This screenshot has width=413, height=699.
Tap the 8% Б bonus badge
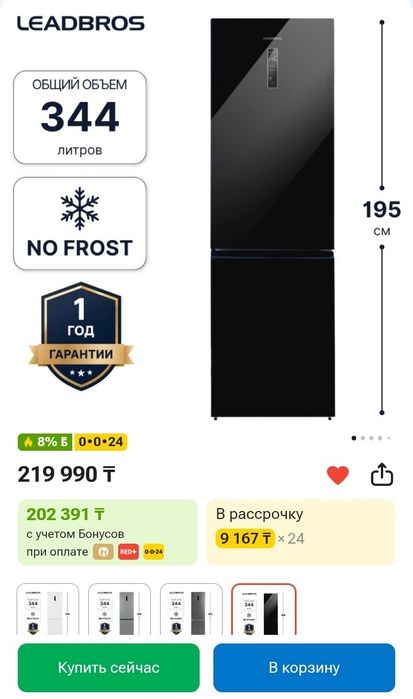[45, 442]
